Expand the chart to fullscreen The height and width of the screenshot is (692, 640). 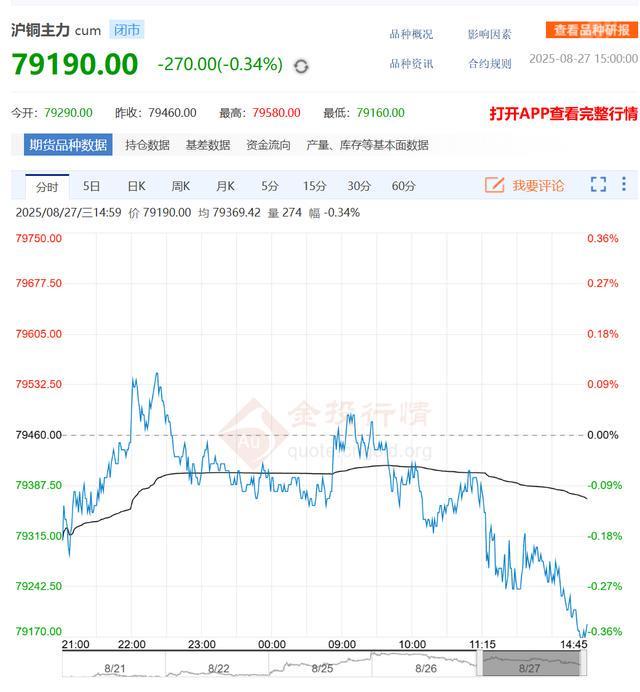[598, 184]
